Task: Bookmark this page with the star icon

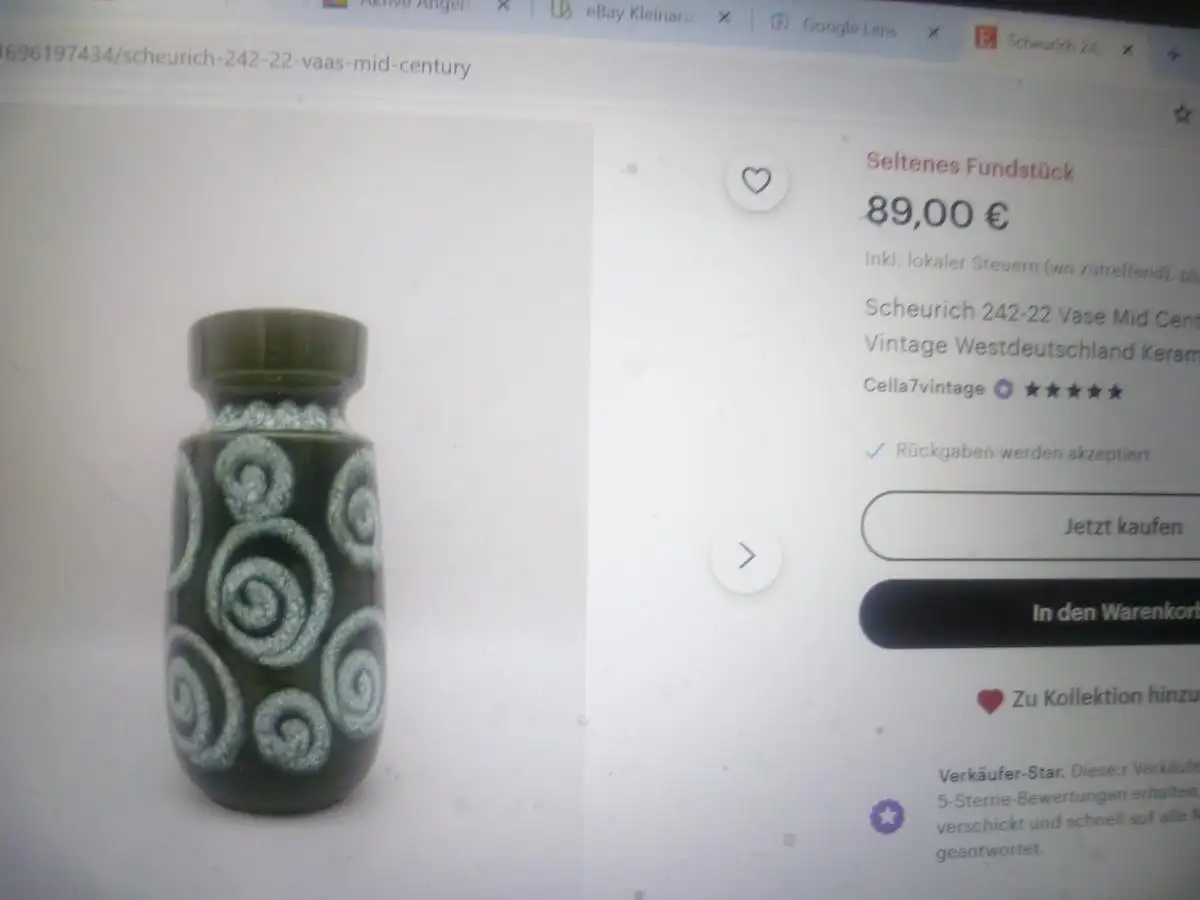Action: pyautogui.click(x=1182, y=114)
